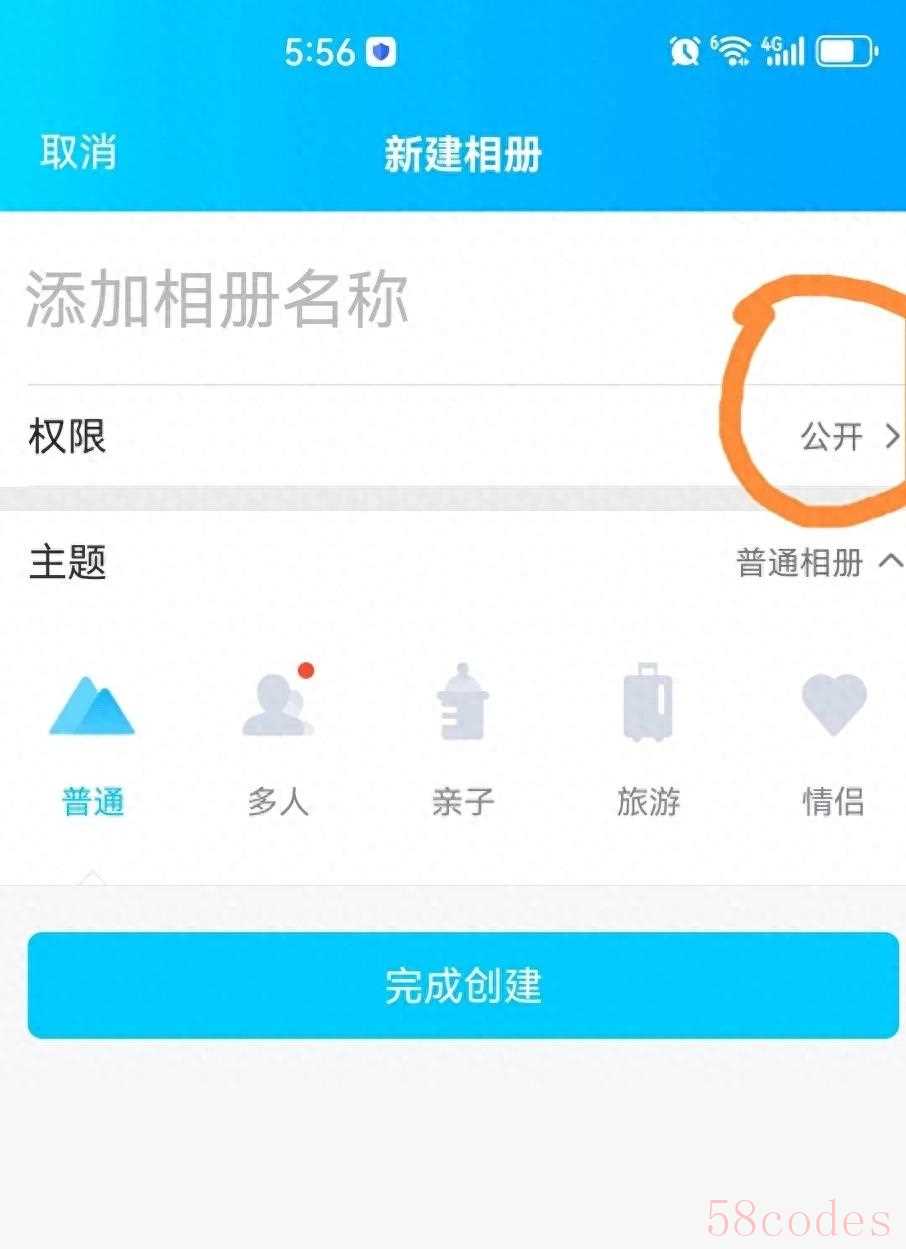Focus the 添加相册名称 name field
This screenshot has width=906, height=1249.
(300, 299)
